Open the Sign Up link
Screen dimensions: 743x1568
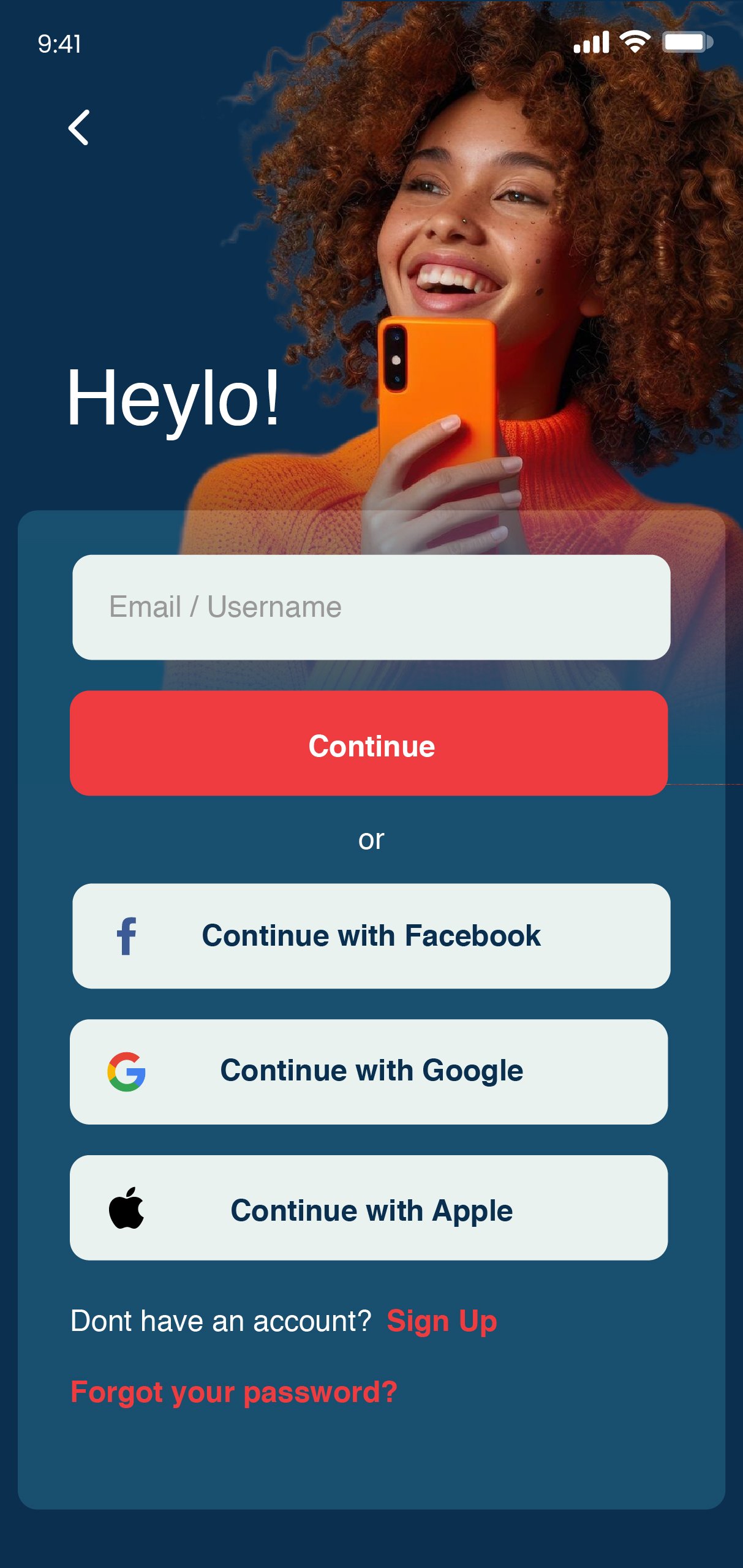(442, 1321)
